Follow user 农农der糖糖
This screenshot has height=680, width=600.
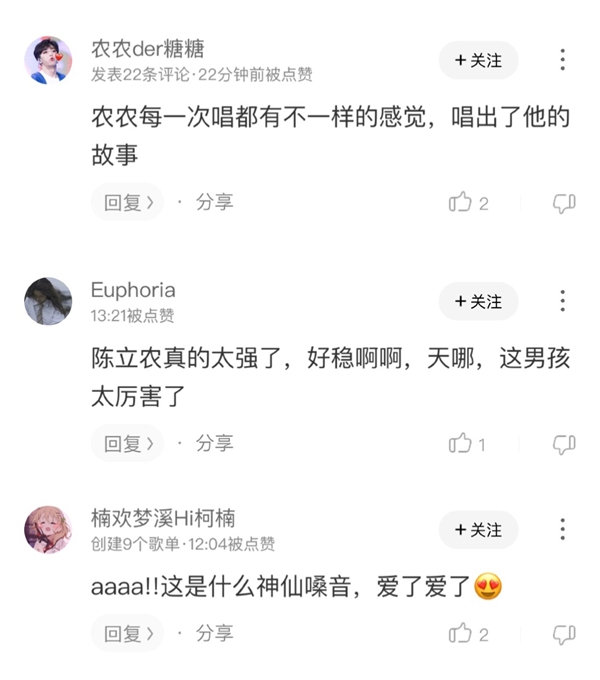478,60
